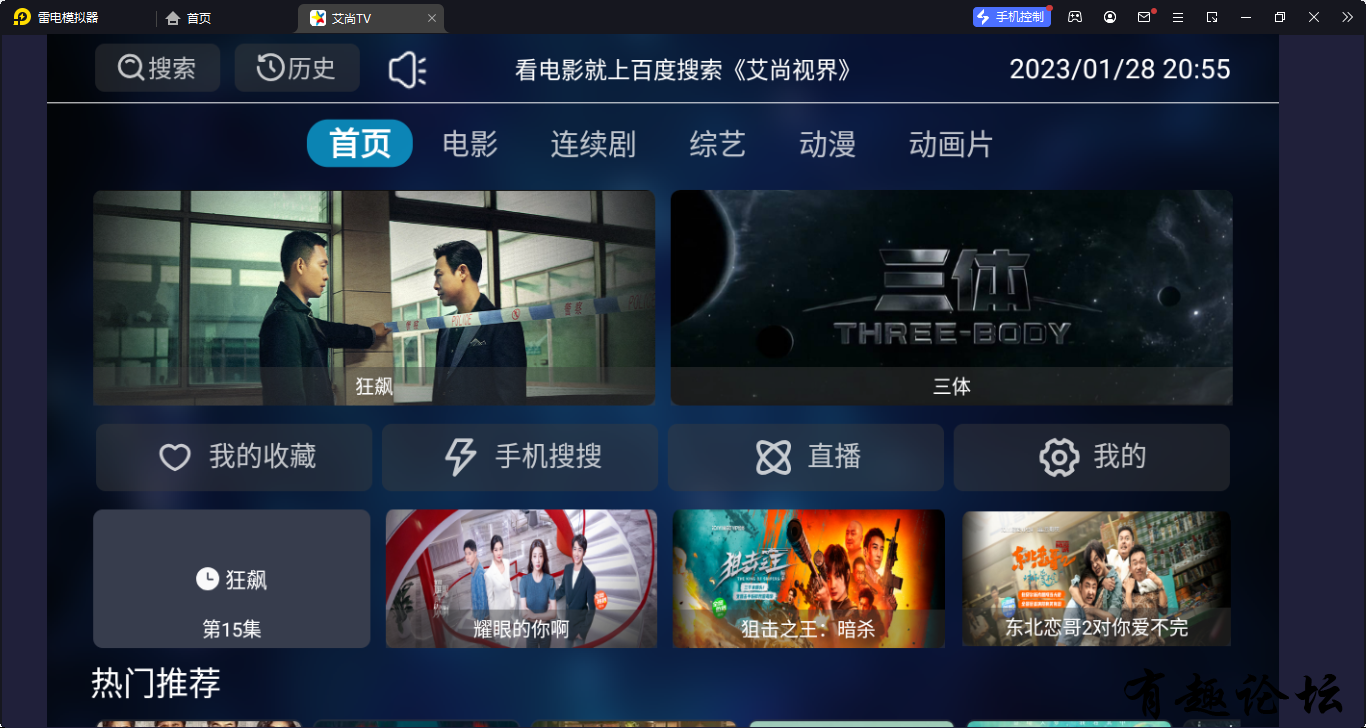Resume 狂飙 at 第15集

(x=232, y=579)
